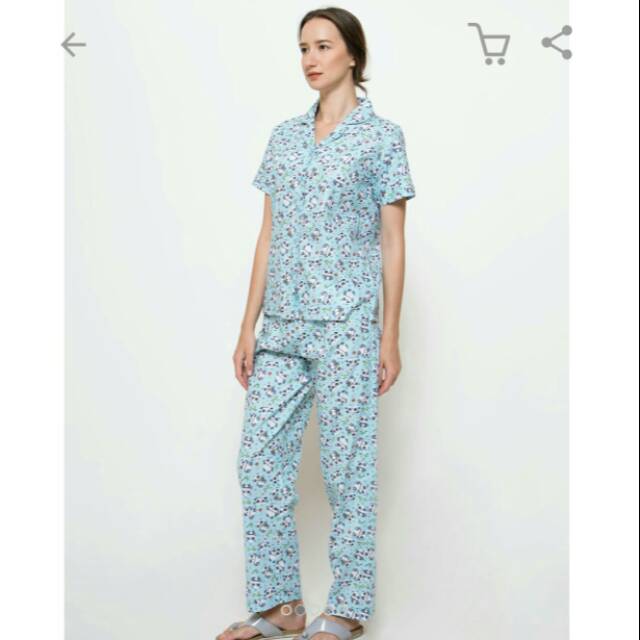Go back using the arrow icon

73,44
